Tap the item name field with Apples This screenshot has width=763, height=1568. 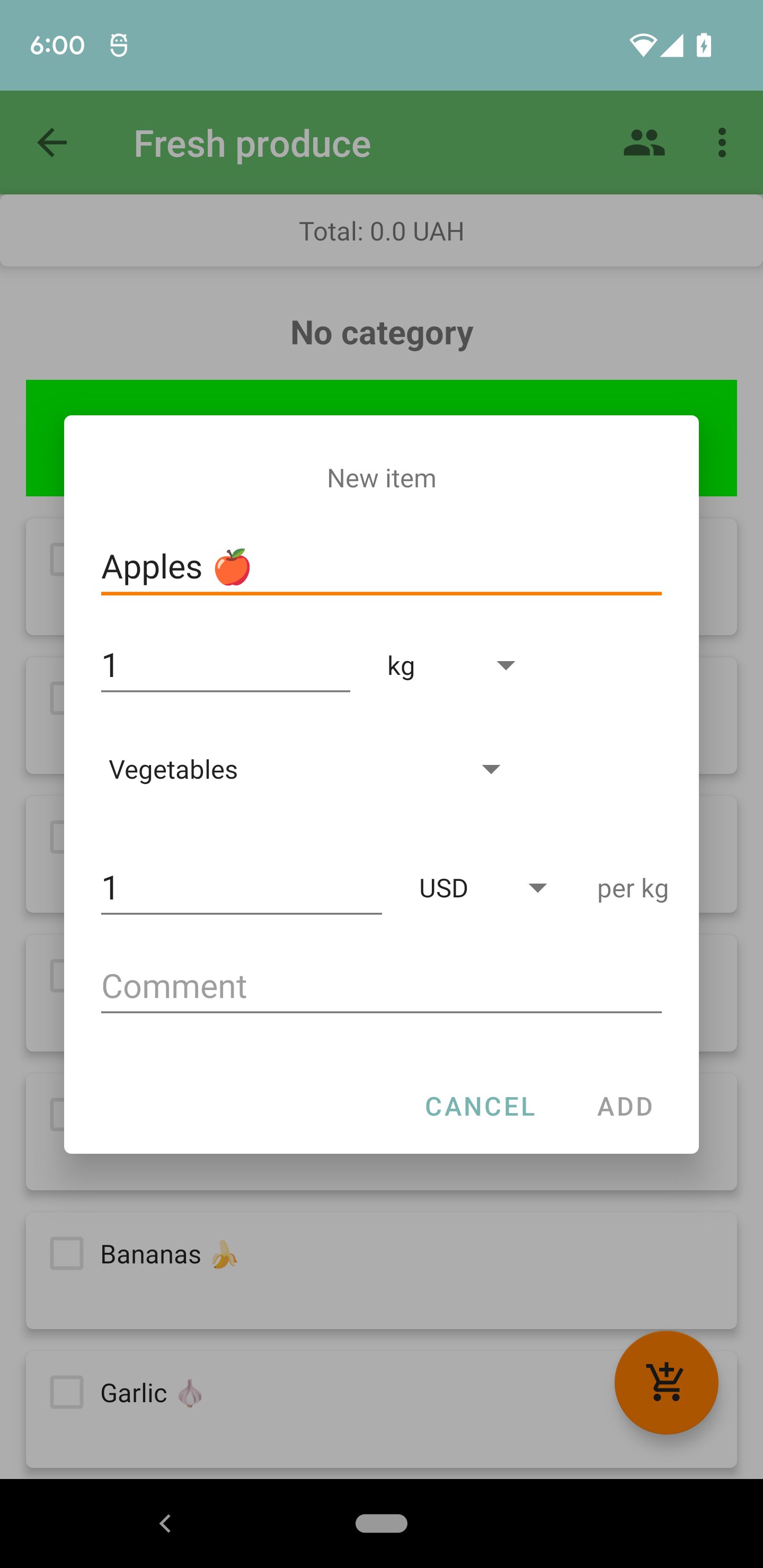click(380, 567)
